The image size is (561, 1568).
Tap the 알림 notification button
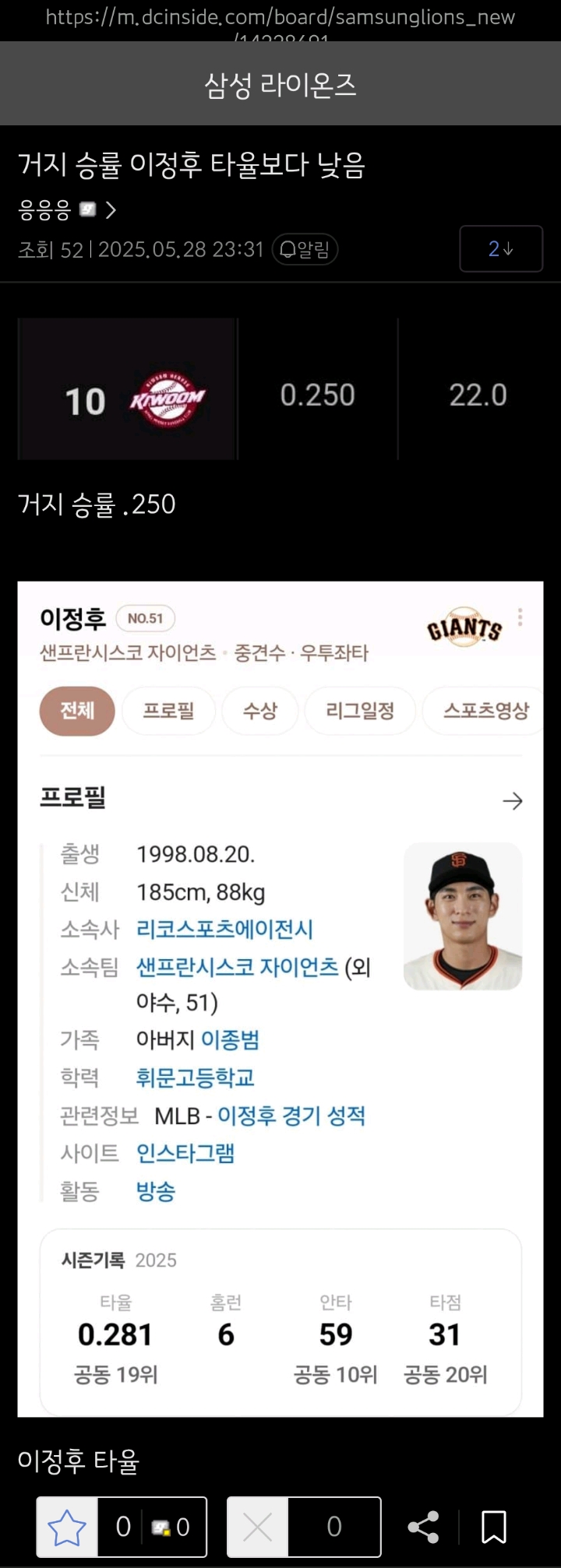pos(305,249)
